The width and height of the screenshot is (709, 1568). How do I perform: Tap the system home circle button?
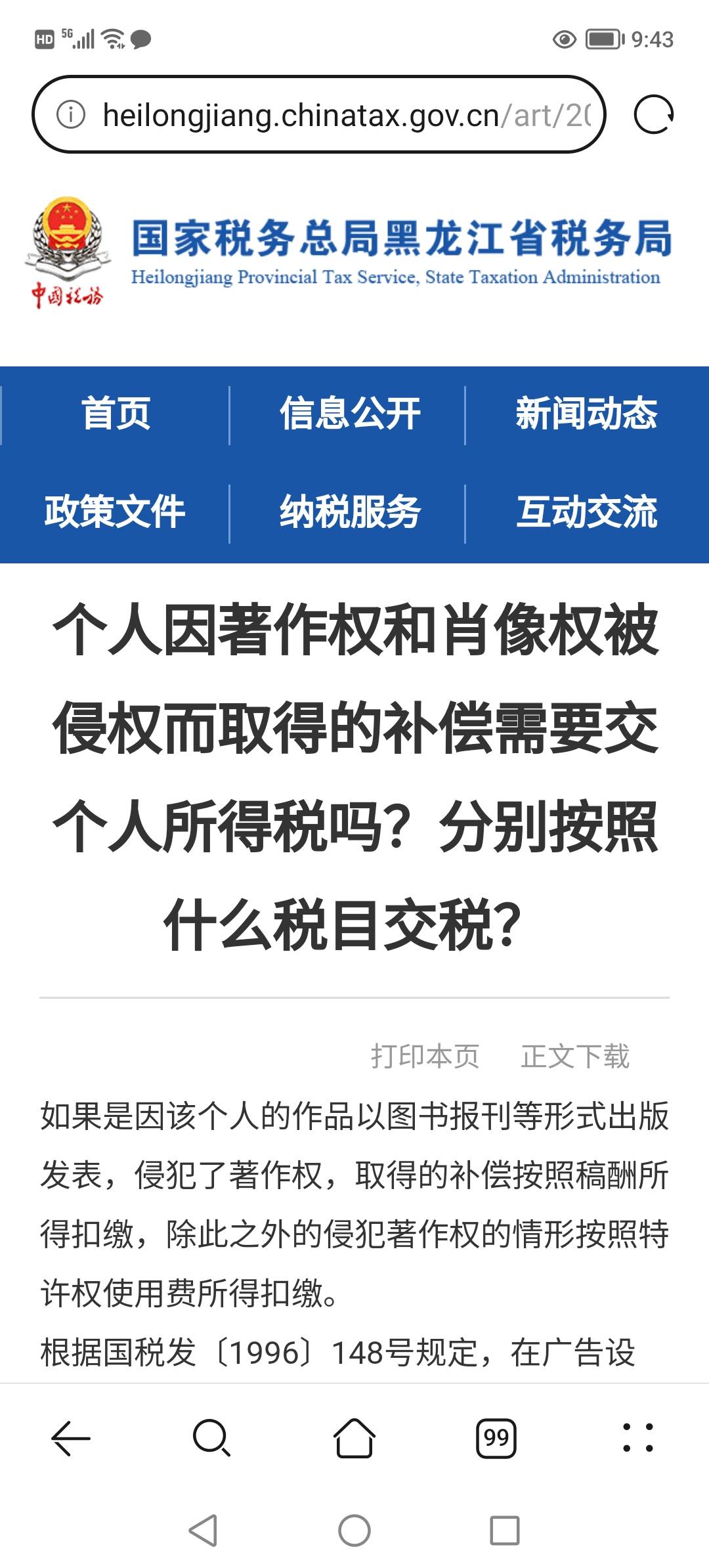pyautogui.click(x=354, y=1531)
